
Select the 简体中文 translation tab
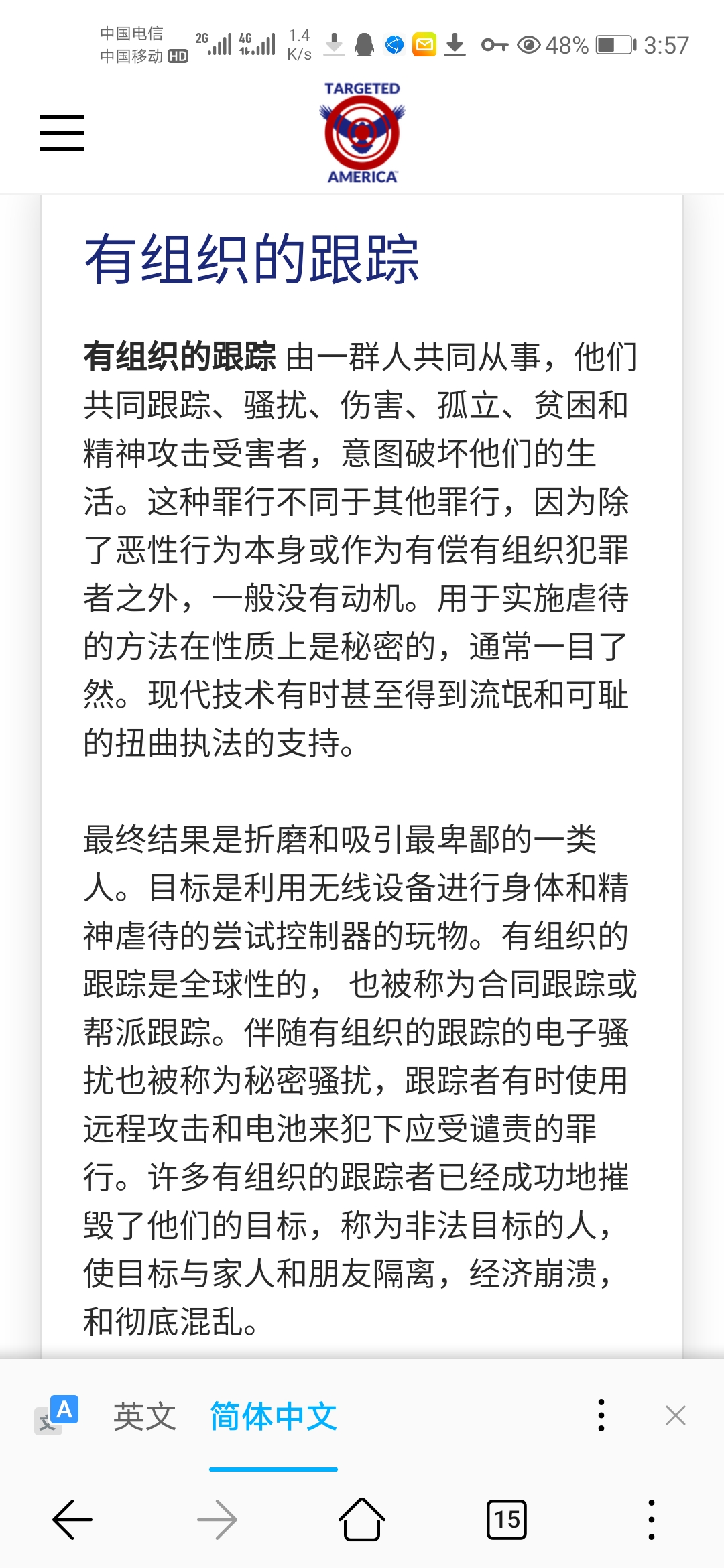point(274,1416)
